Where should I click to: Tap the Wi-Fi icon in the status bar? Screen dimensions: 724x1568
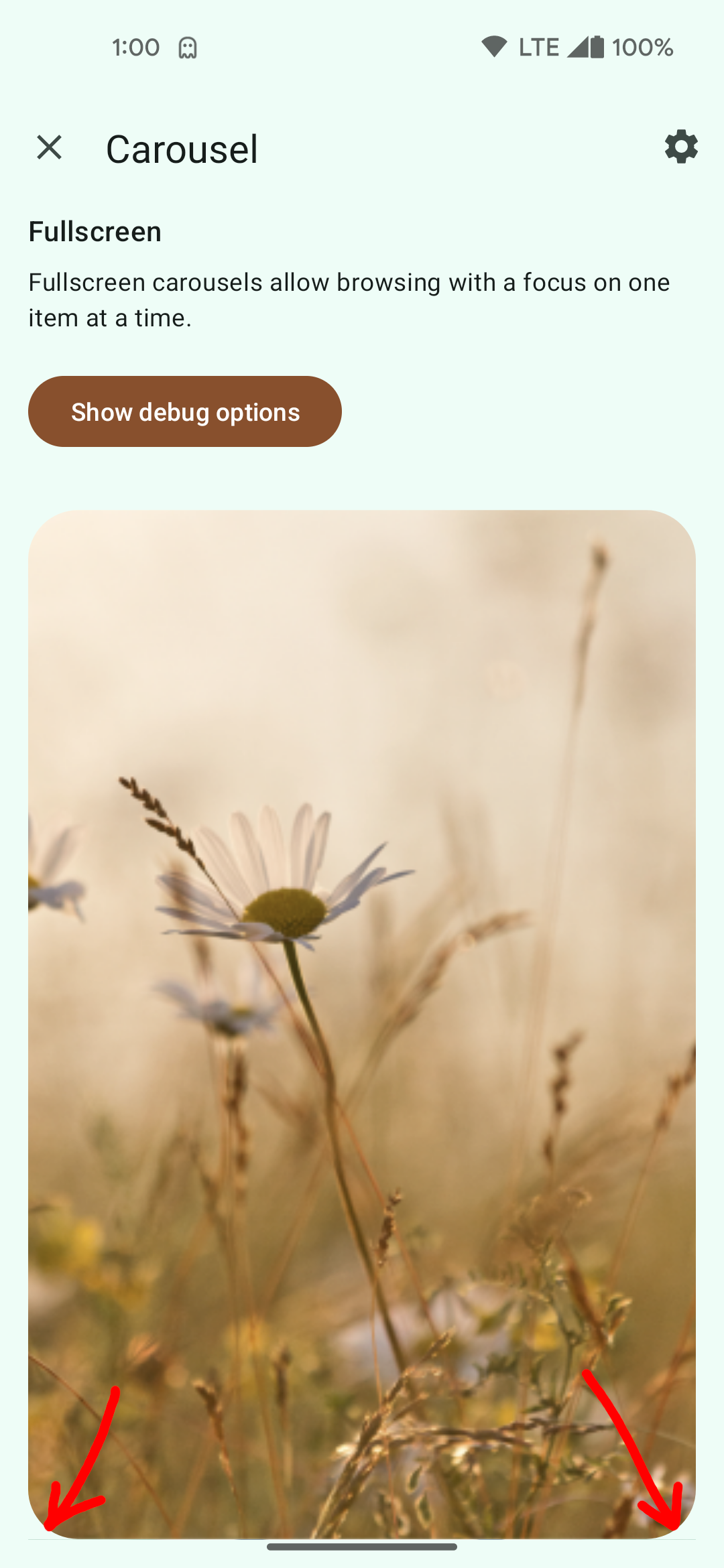tap(493, 46)
